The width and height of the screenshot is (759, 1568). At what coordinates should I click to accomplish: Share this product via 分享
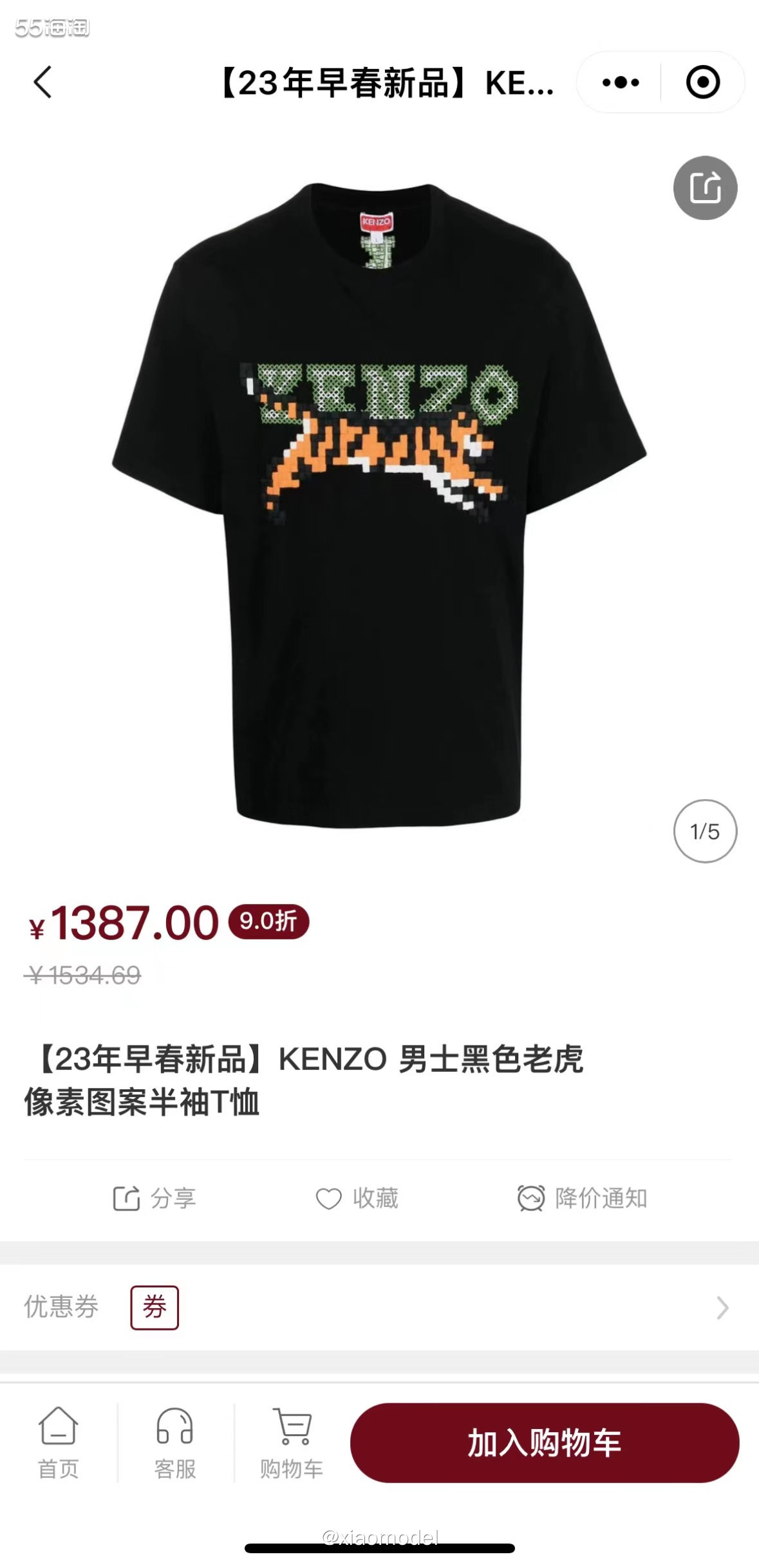click(155, 1199)
